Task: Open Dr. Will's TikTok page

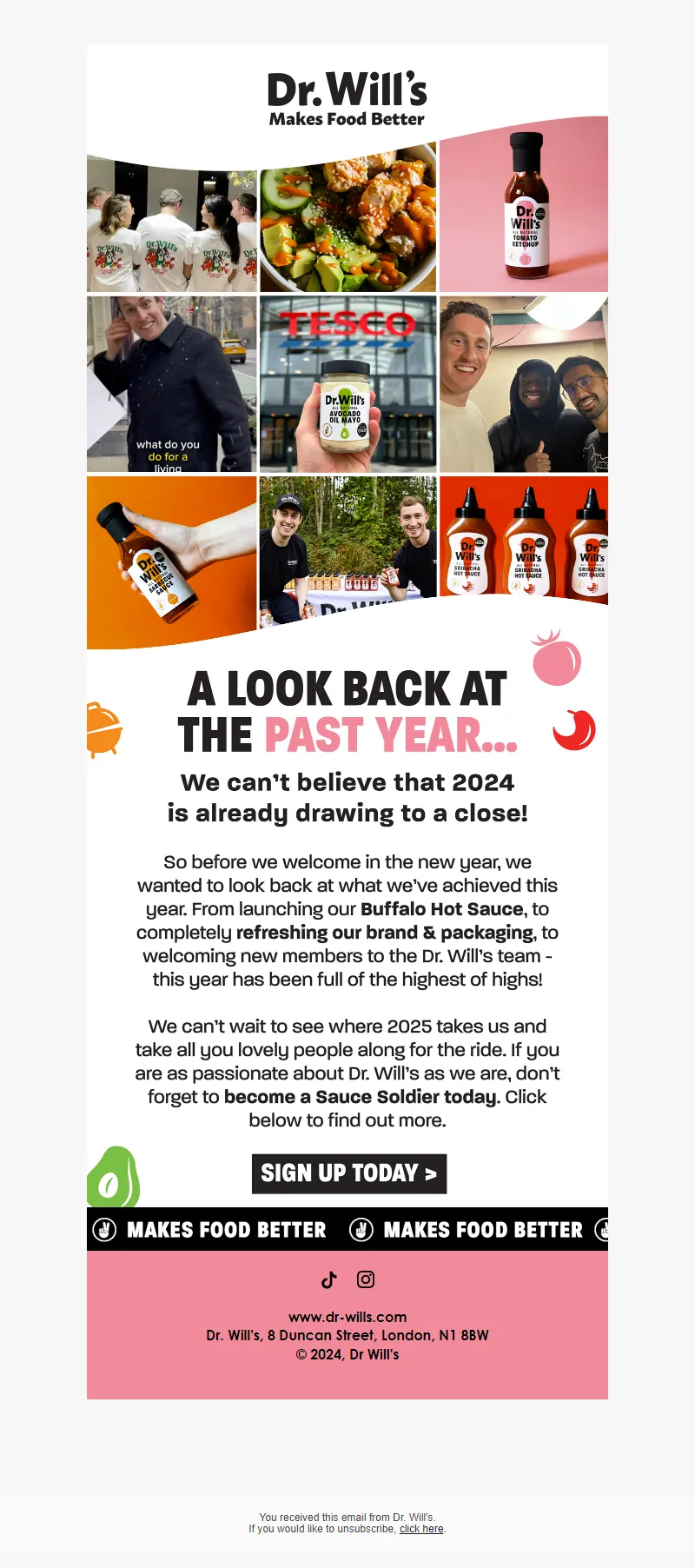Action: 329,1279
